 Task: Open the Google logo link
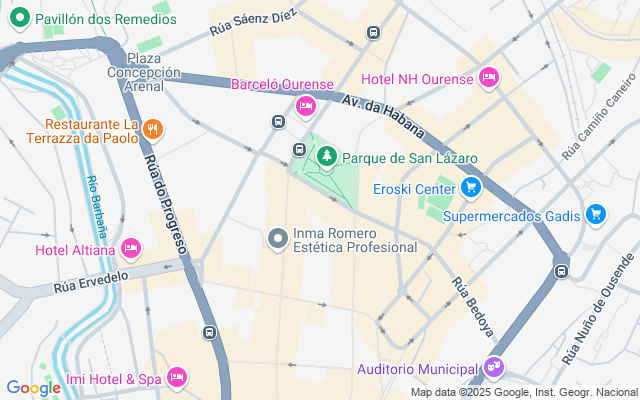coord(33,388)
